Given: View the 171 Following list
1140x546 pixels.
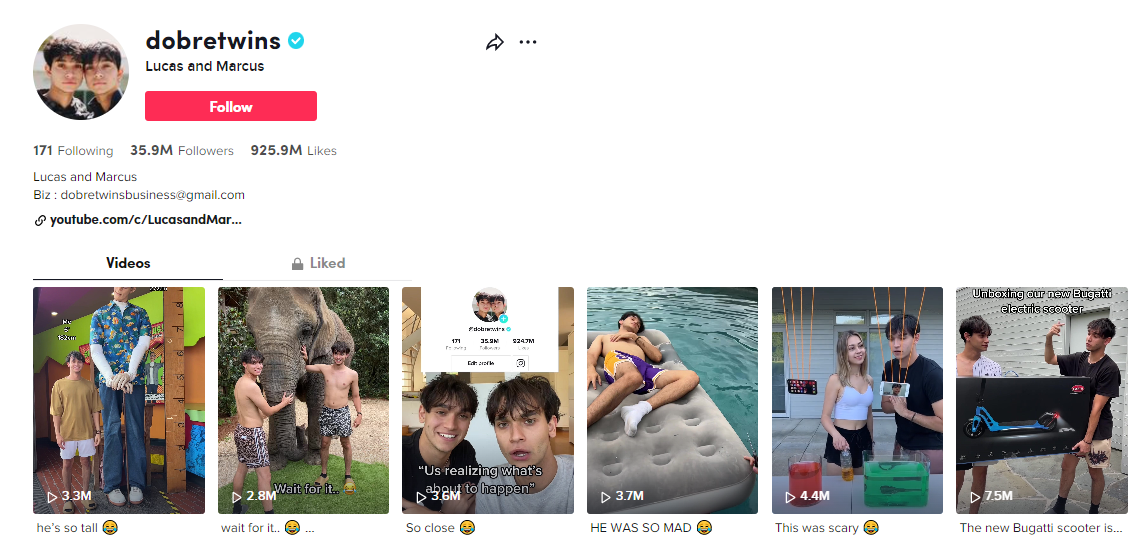Looking at the screenshot, I should tap(73, 151).
